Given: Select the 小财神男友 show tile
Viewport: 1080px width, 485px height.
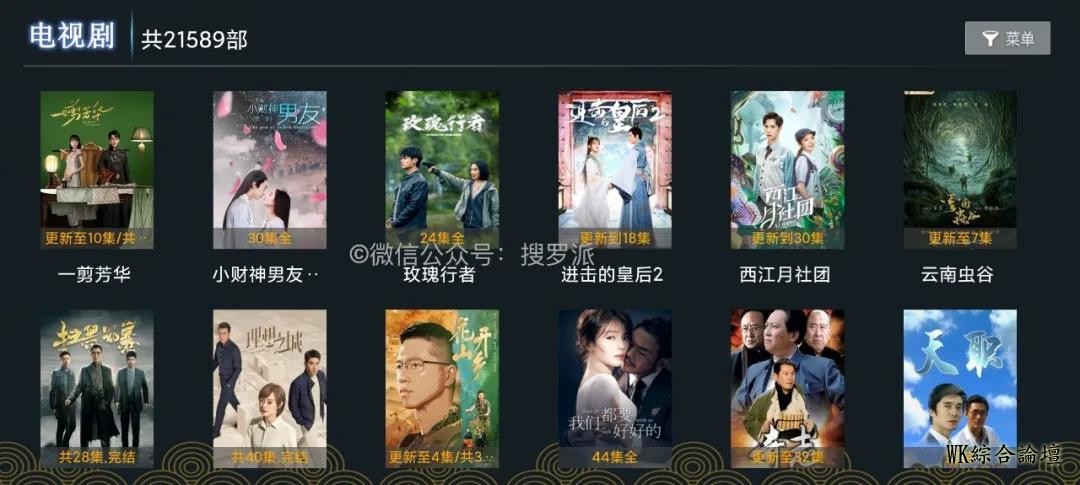Looking at the screenshot, I should point(269,170).
